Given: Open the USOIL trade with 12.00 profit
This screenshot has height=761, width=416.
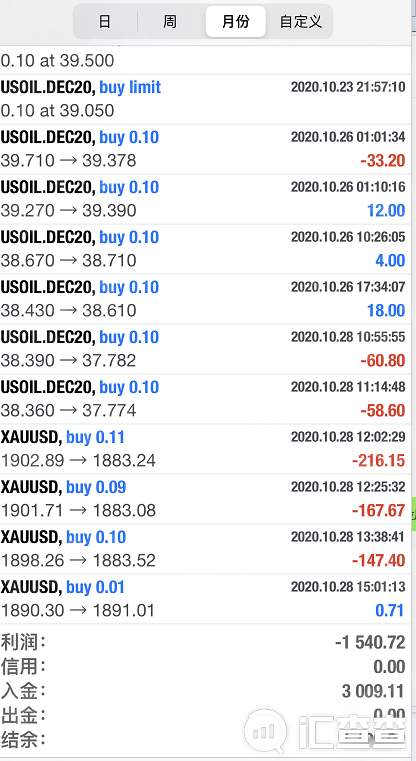Looking at the screenshot, I should pos(205,199).
